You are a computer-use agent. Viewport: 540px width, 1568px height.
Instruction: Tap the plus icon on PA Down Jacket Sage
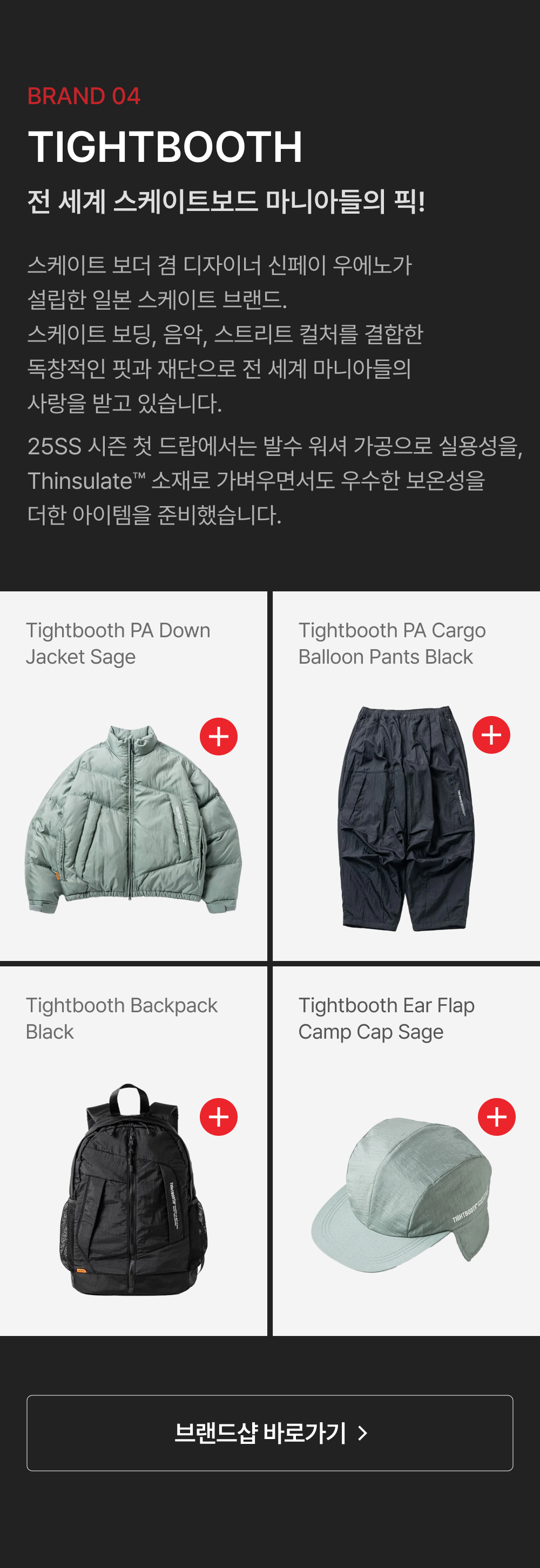coord(219,737)
